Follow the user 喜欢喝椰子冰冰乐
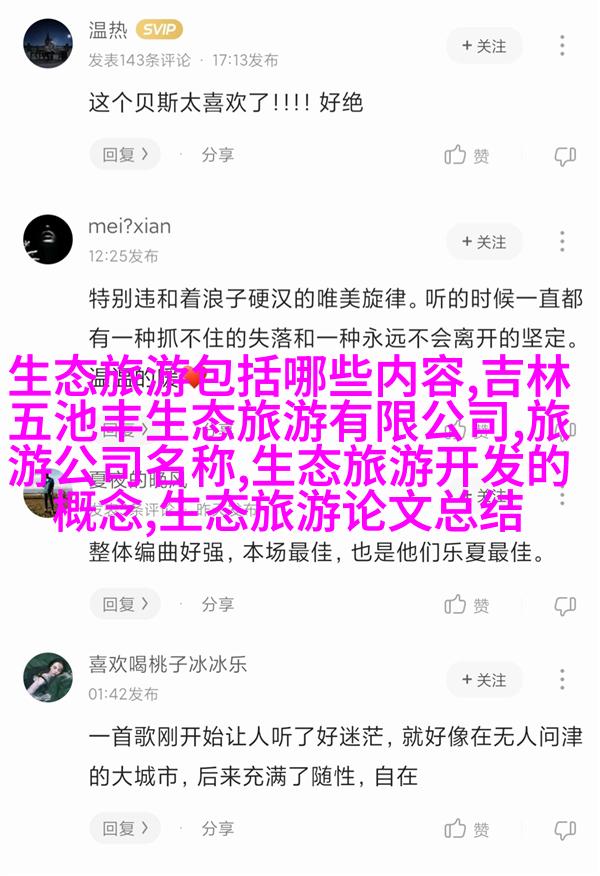Screen dimensions: 600x876 [484, 680]
